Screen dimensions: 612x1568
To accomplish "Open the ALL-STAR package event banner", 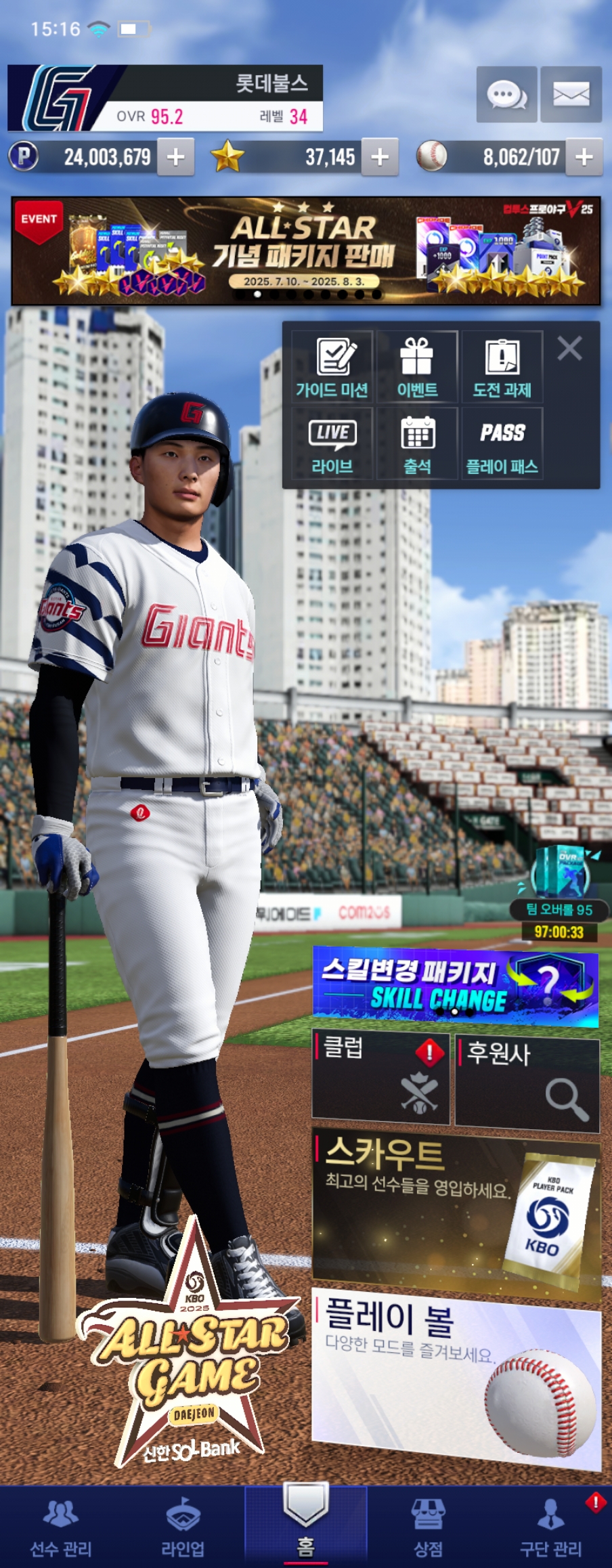I will [x=306, y=251].
